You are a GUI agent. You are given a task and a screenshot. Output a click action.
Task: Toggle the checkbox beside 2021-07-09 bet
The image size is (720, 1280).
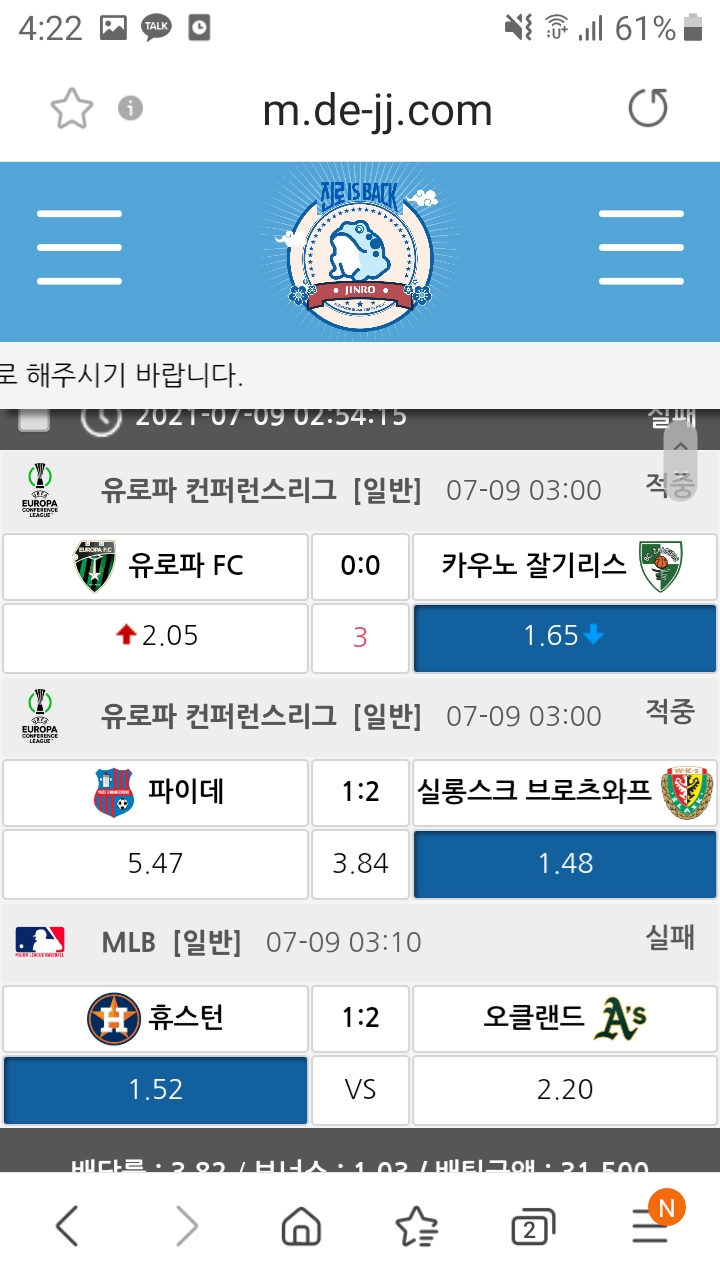point(35,419)
